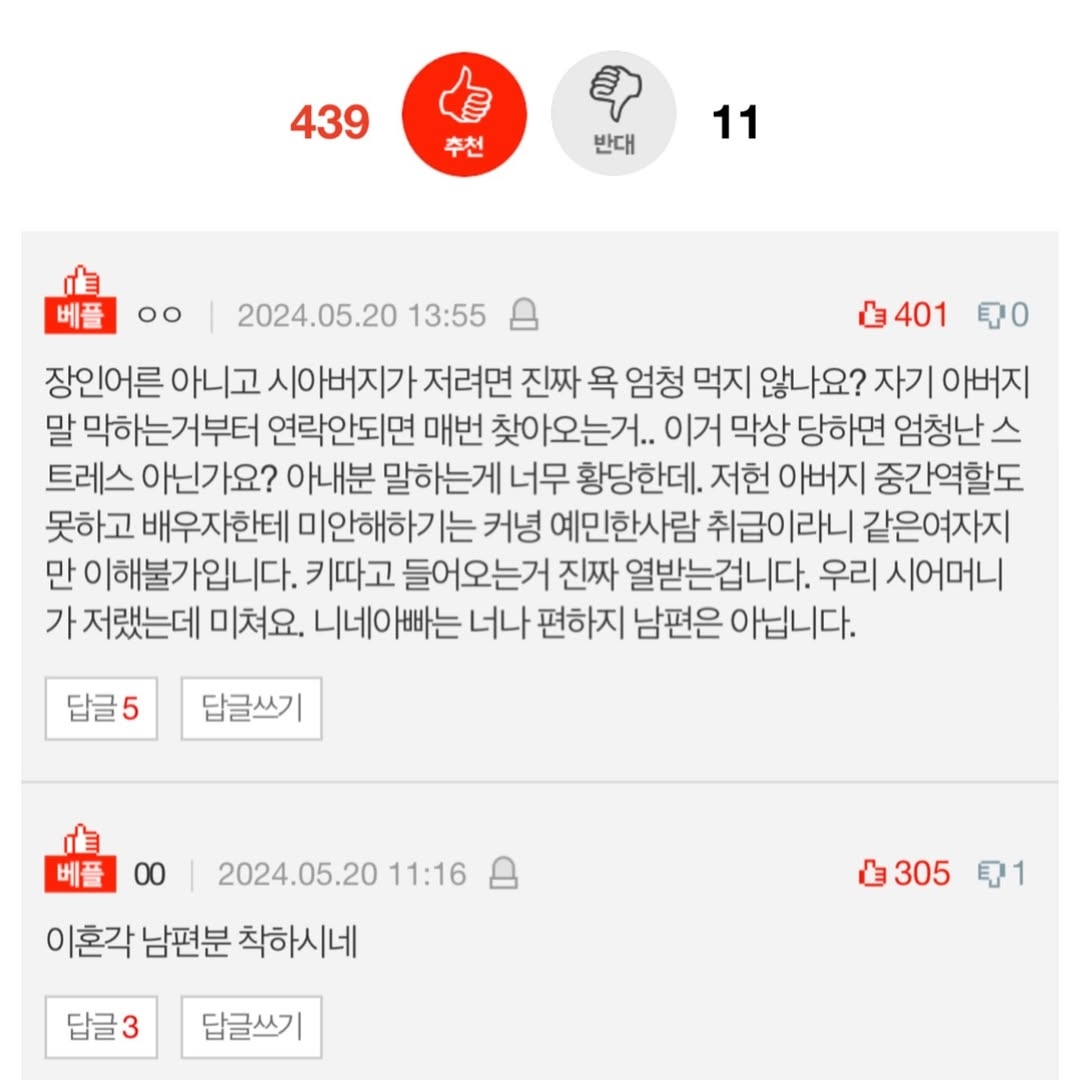Tap the grey 반대 oppose button

613,114
